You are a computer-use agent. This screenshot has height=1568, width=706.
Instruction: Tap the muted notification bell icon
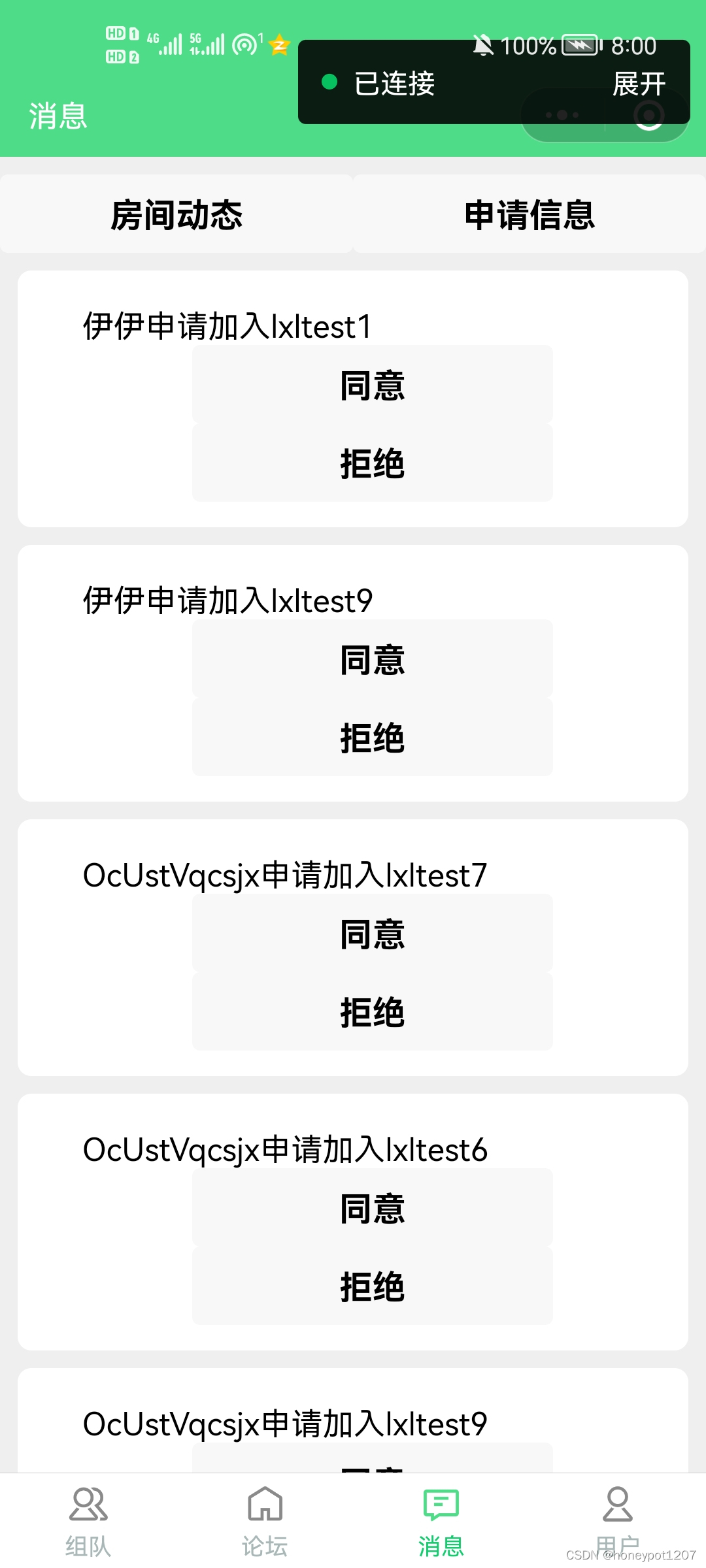coord(484,44)
